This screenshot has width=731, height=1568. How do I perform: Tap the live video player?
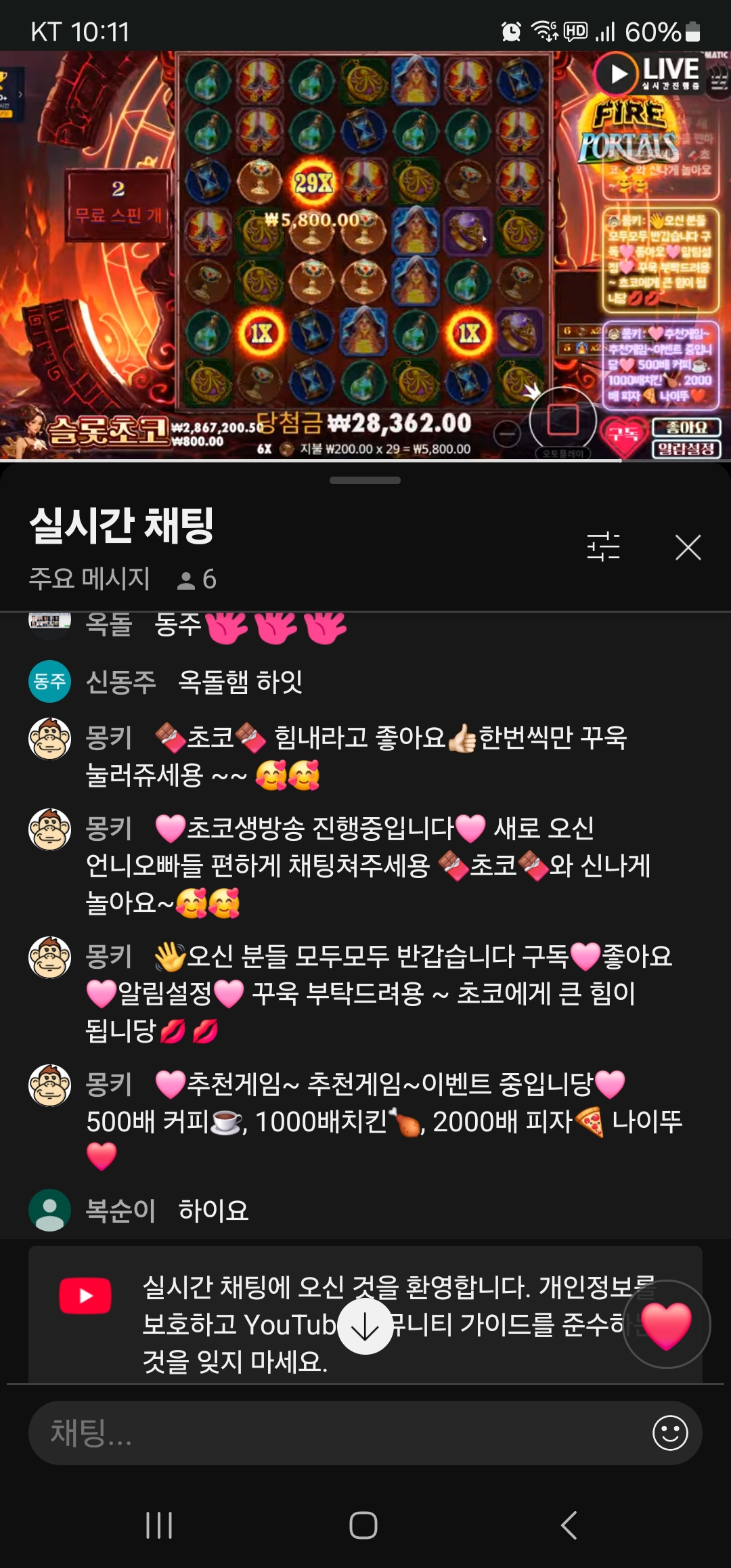point(365,256)
